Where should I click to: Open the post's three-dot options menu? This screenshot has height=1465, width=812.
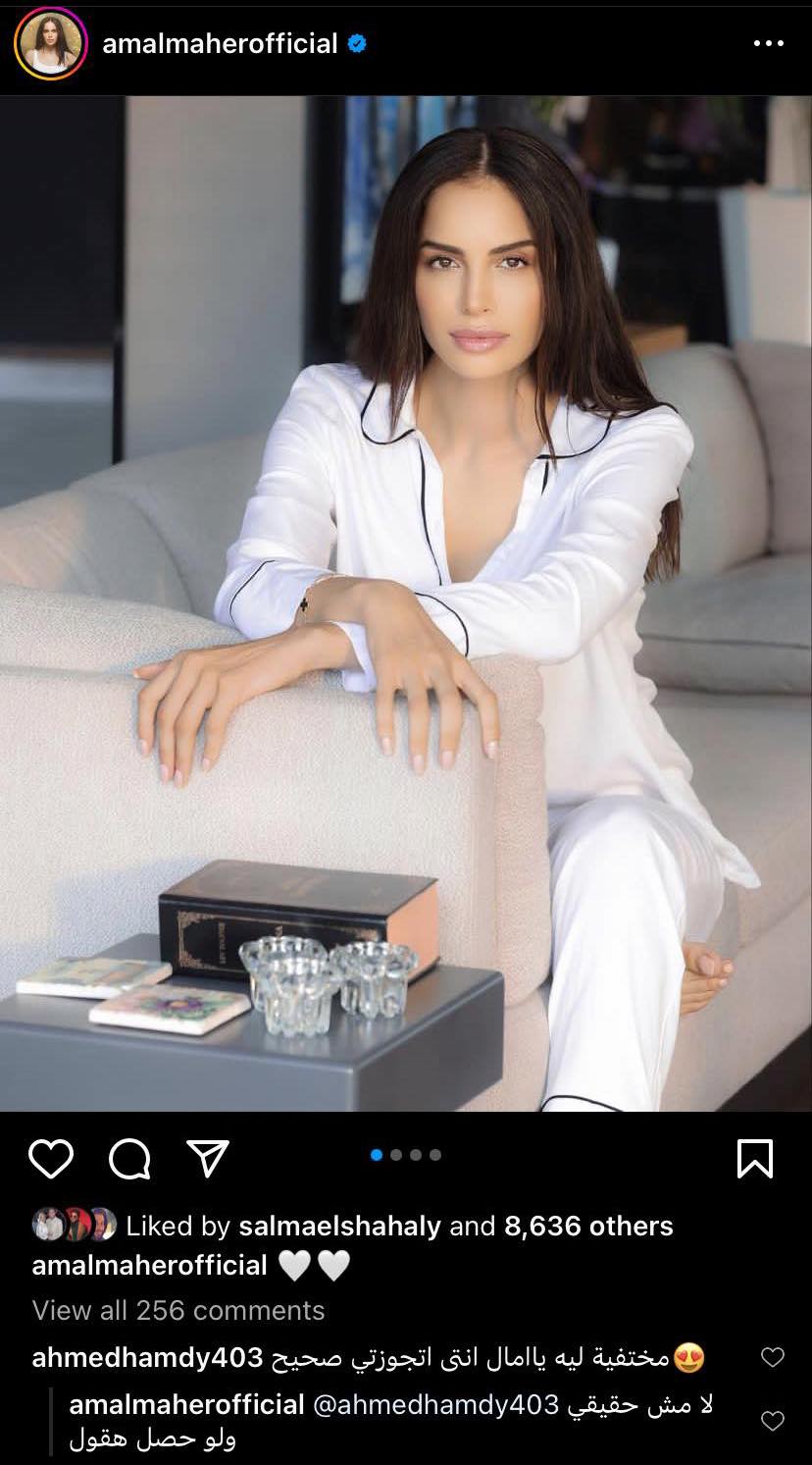point(768,44)
